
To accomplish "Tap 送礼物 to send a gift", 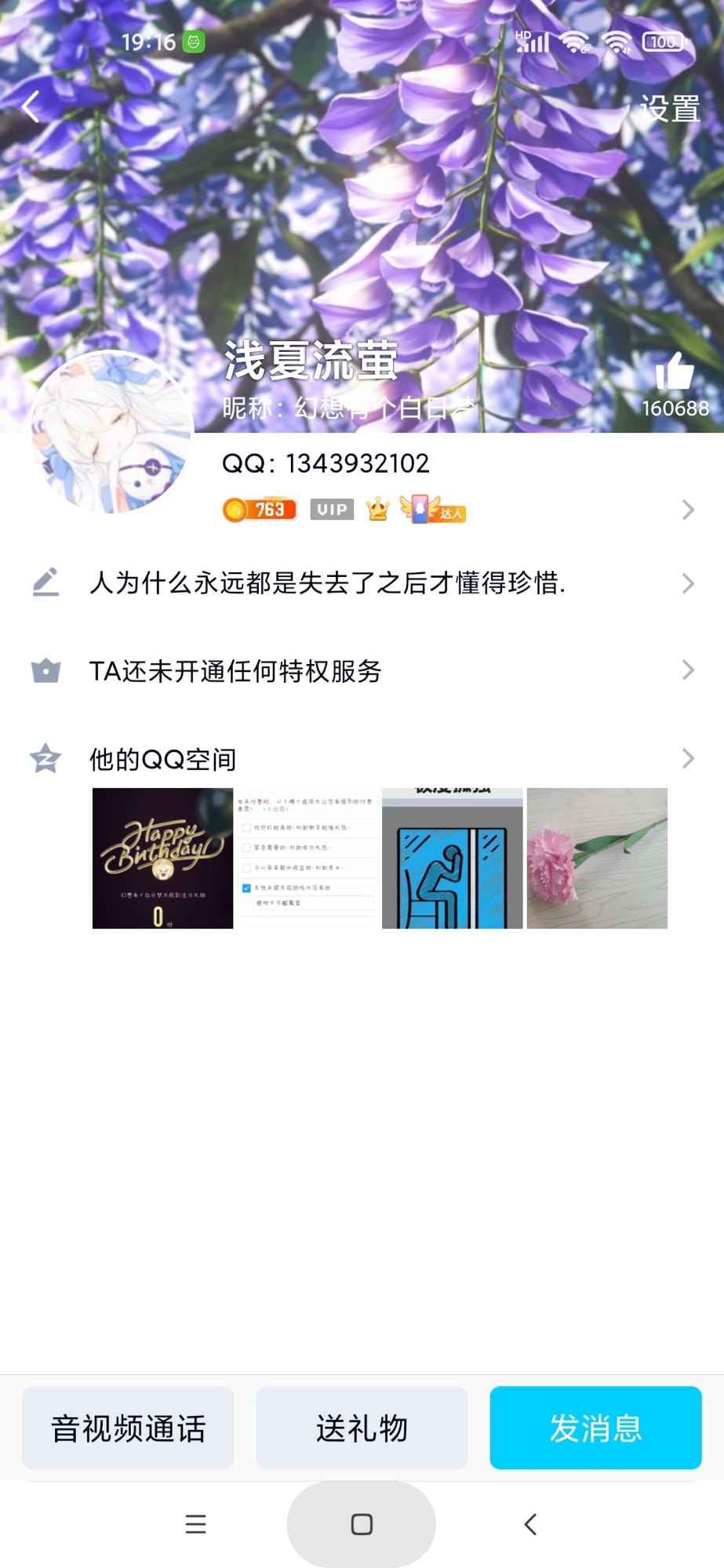I will click(x=362, y=1428).
